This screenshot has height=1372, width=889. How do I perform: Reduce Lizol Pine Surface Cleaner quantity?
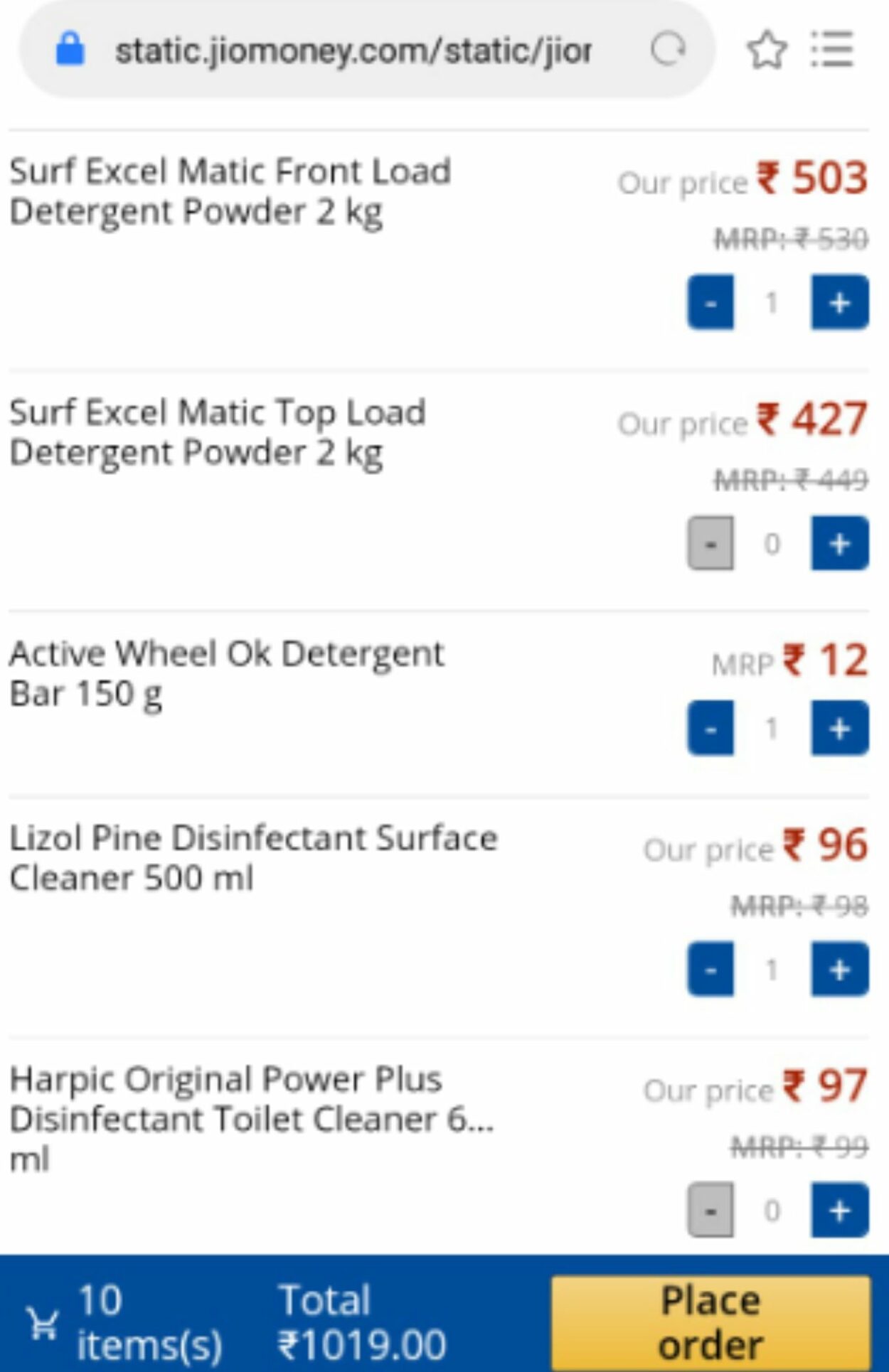[710, 970]
